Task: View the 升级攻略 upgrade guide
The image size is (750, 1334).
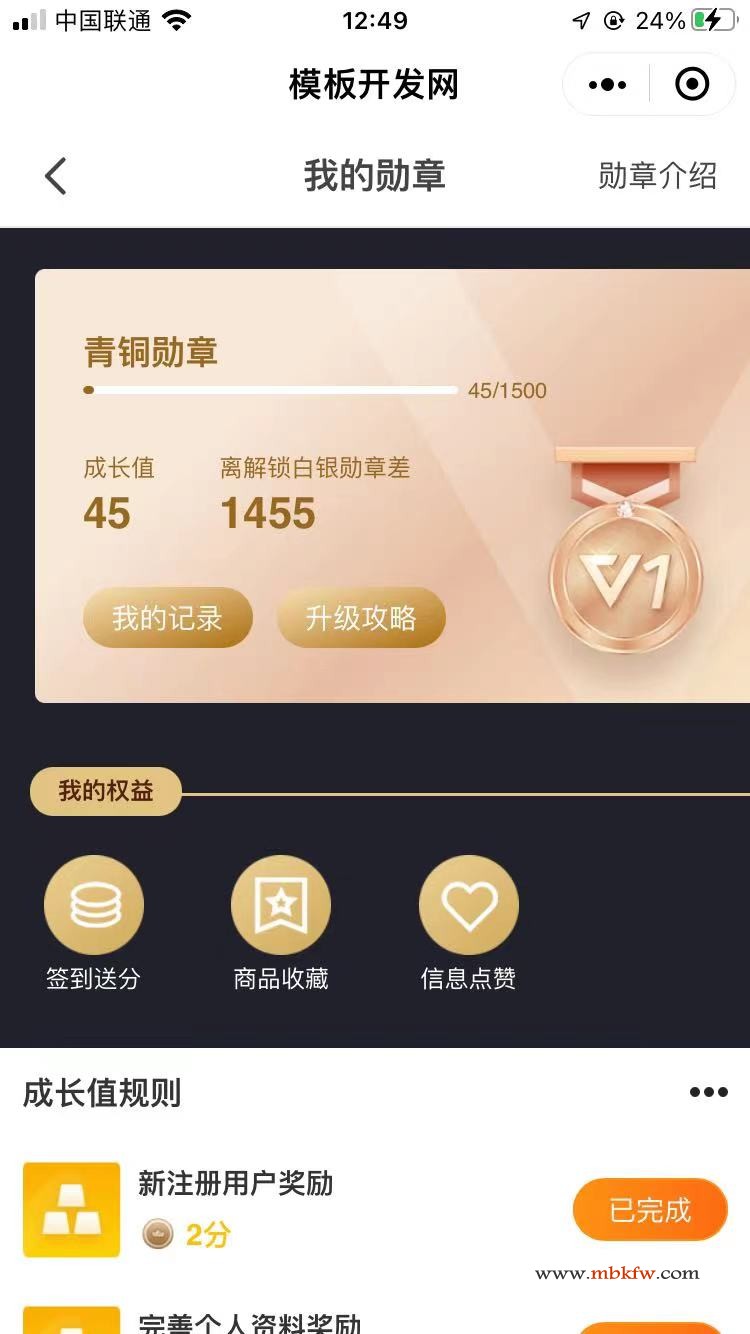Action: pos(361,618)
